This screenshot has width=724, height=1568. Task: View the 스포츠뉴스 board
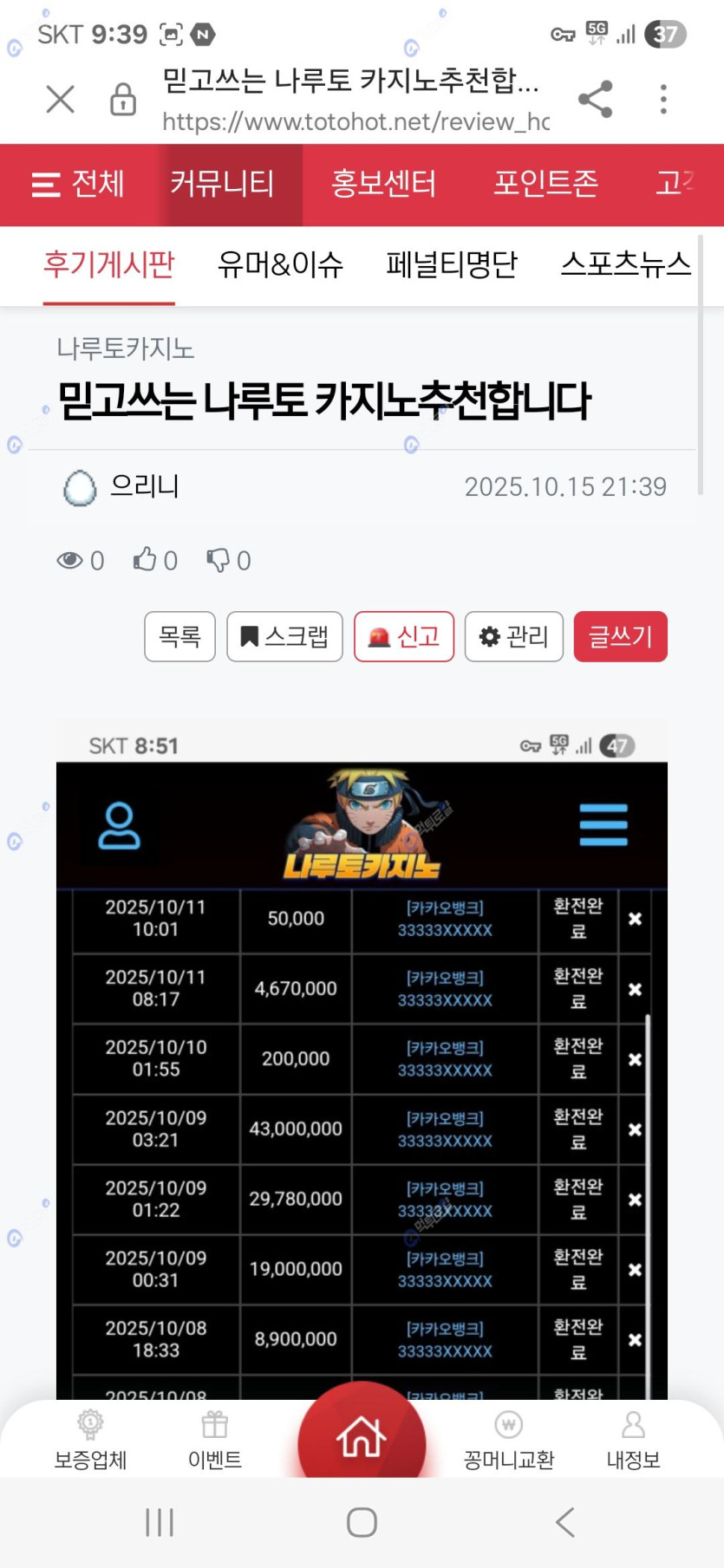pos(625,264)
